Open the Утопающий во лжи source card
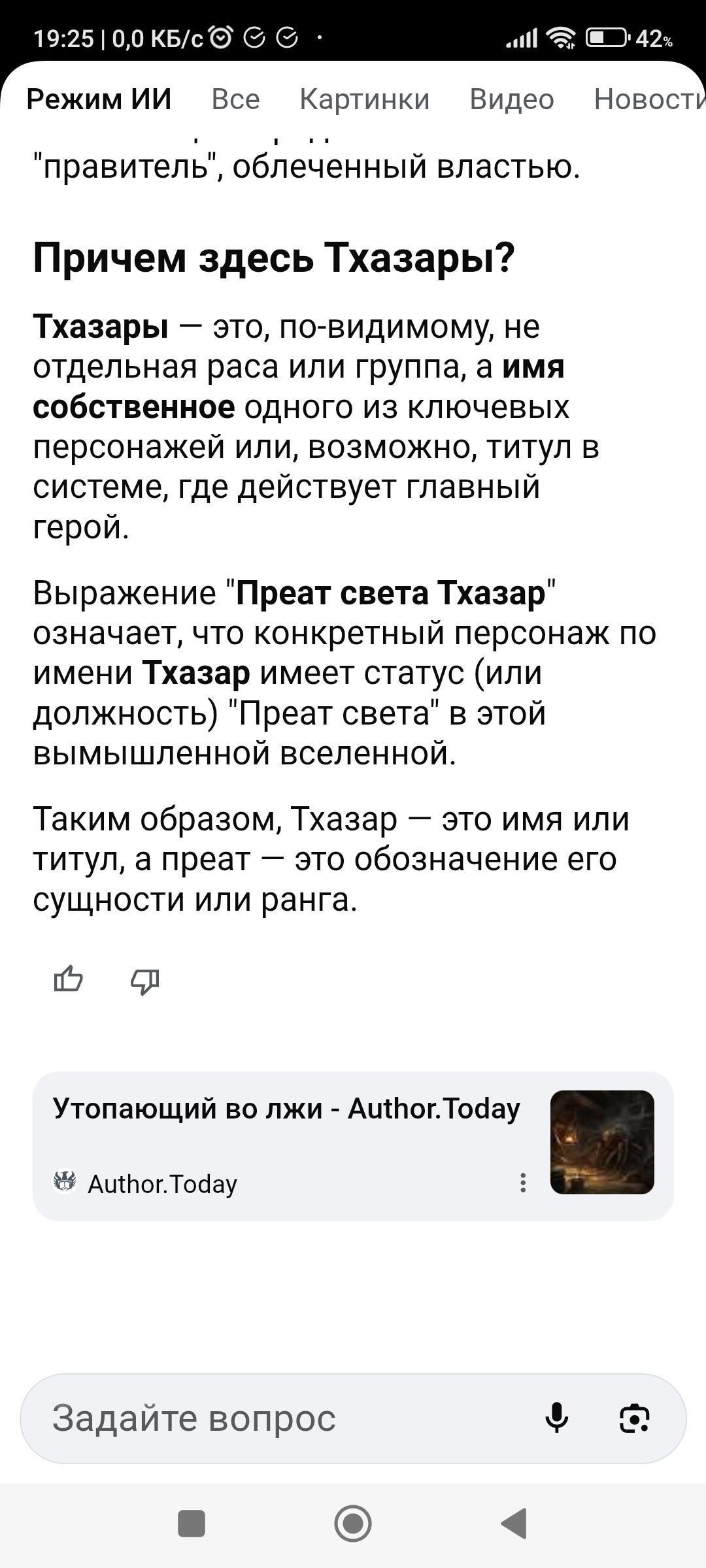The width and height of the screenshot is (706, 1568). click(286, 1109)
